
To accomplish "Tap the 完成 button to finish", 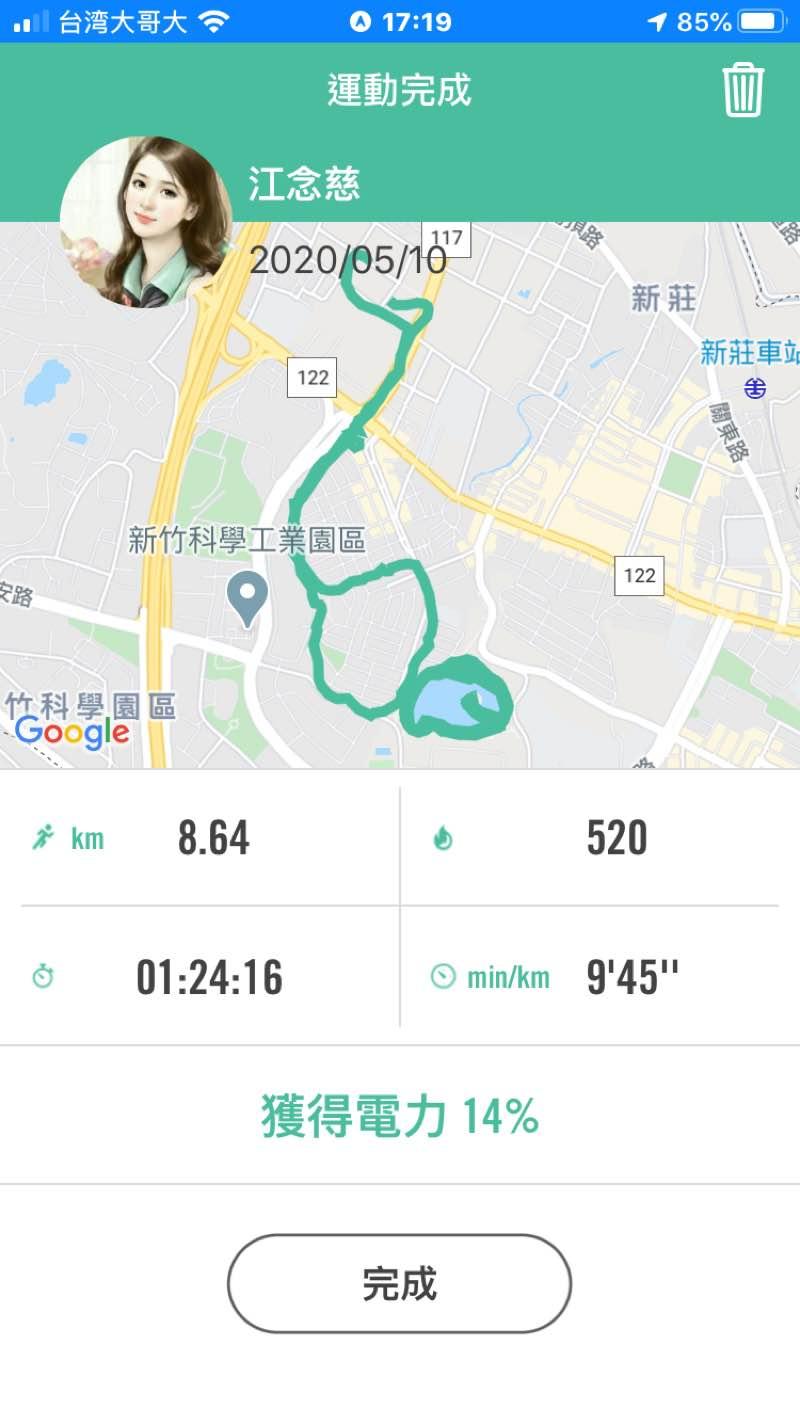I will click(x=399, y=1283).
